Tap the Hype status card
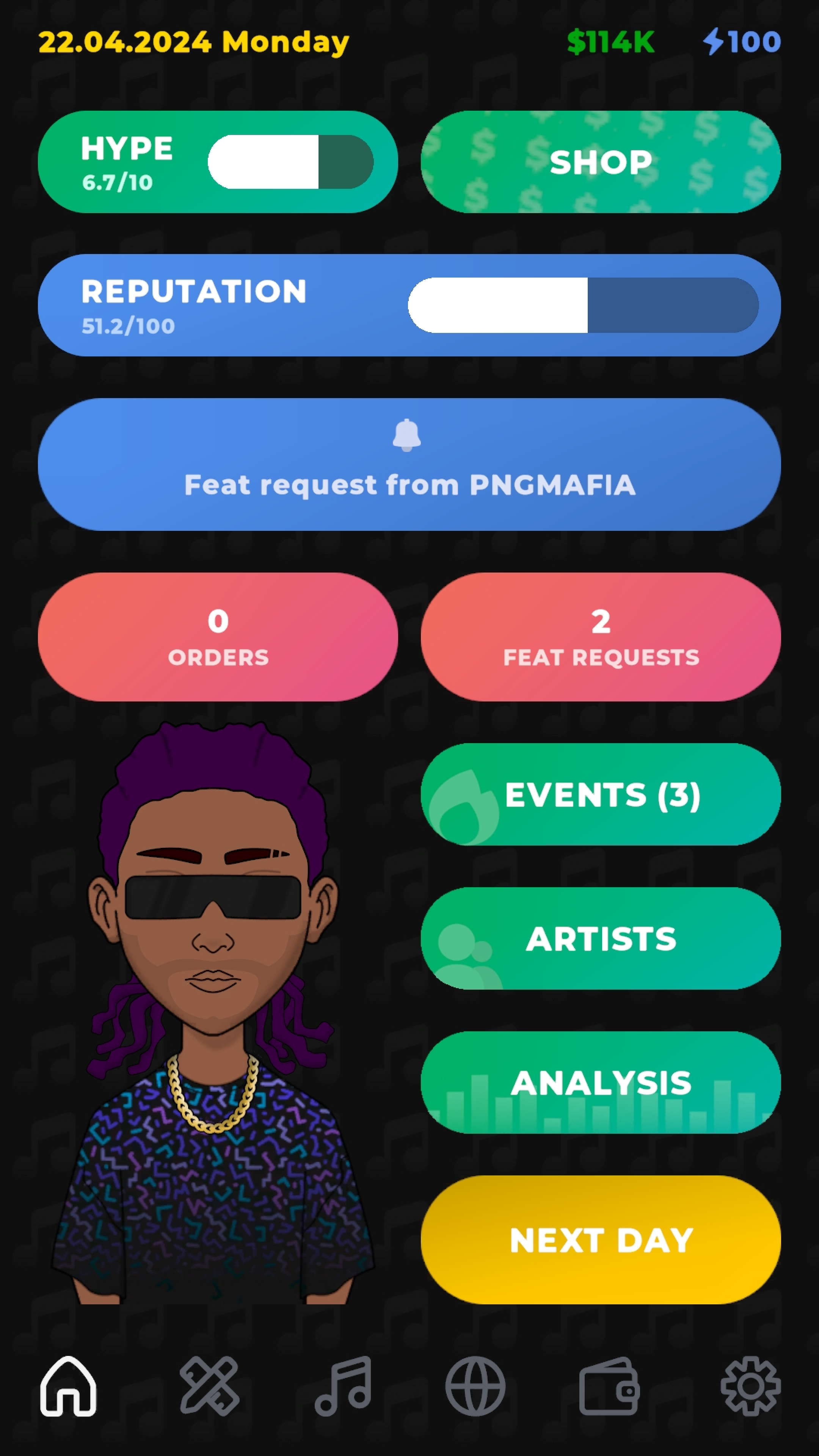Image resolution: width=819 pixels, height=1456 pixels. click(218, 162)
